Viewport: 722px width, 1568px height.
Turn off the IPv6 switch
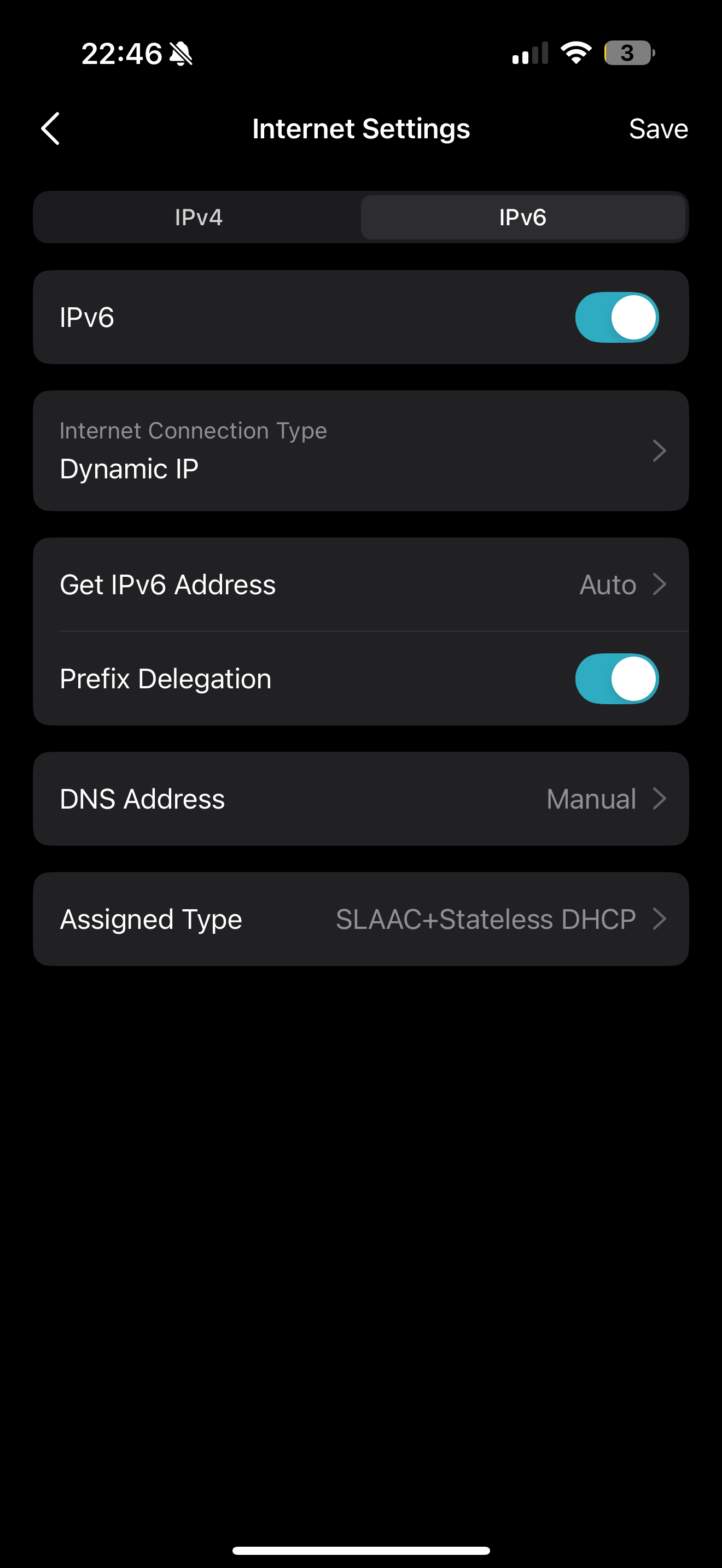click(616, 317)
